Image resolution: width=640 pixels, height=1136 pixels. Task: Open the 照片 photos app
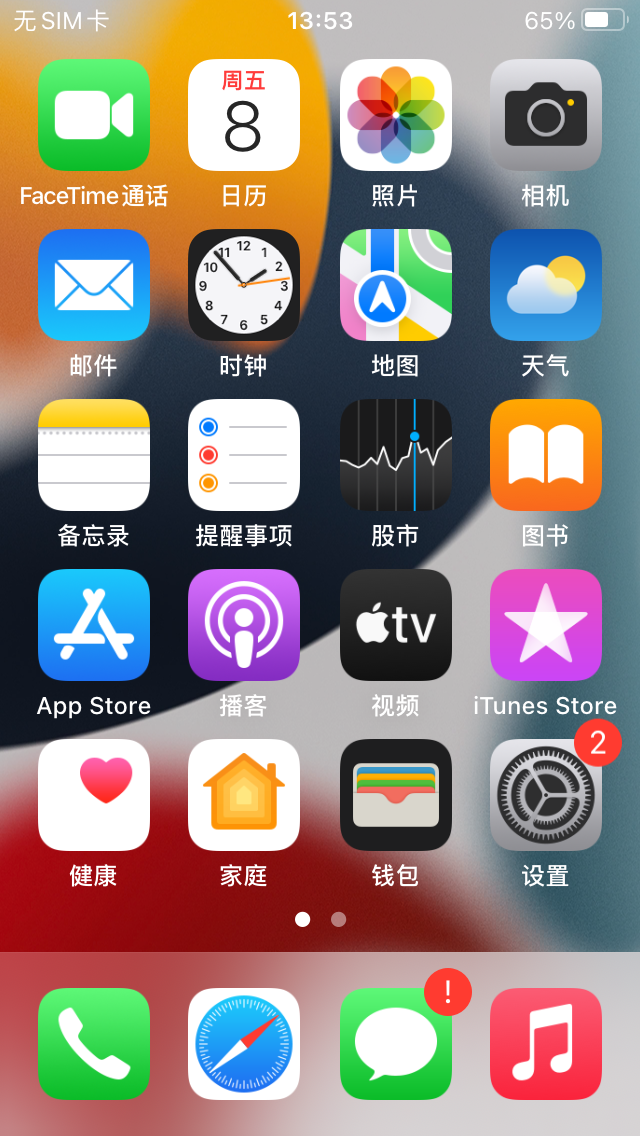coord(395,115)
